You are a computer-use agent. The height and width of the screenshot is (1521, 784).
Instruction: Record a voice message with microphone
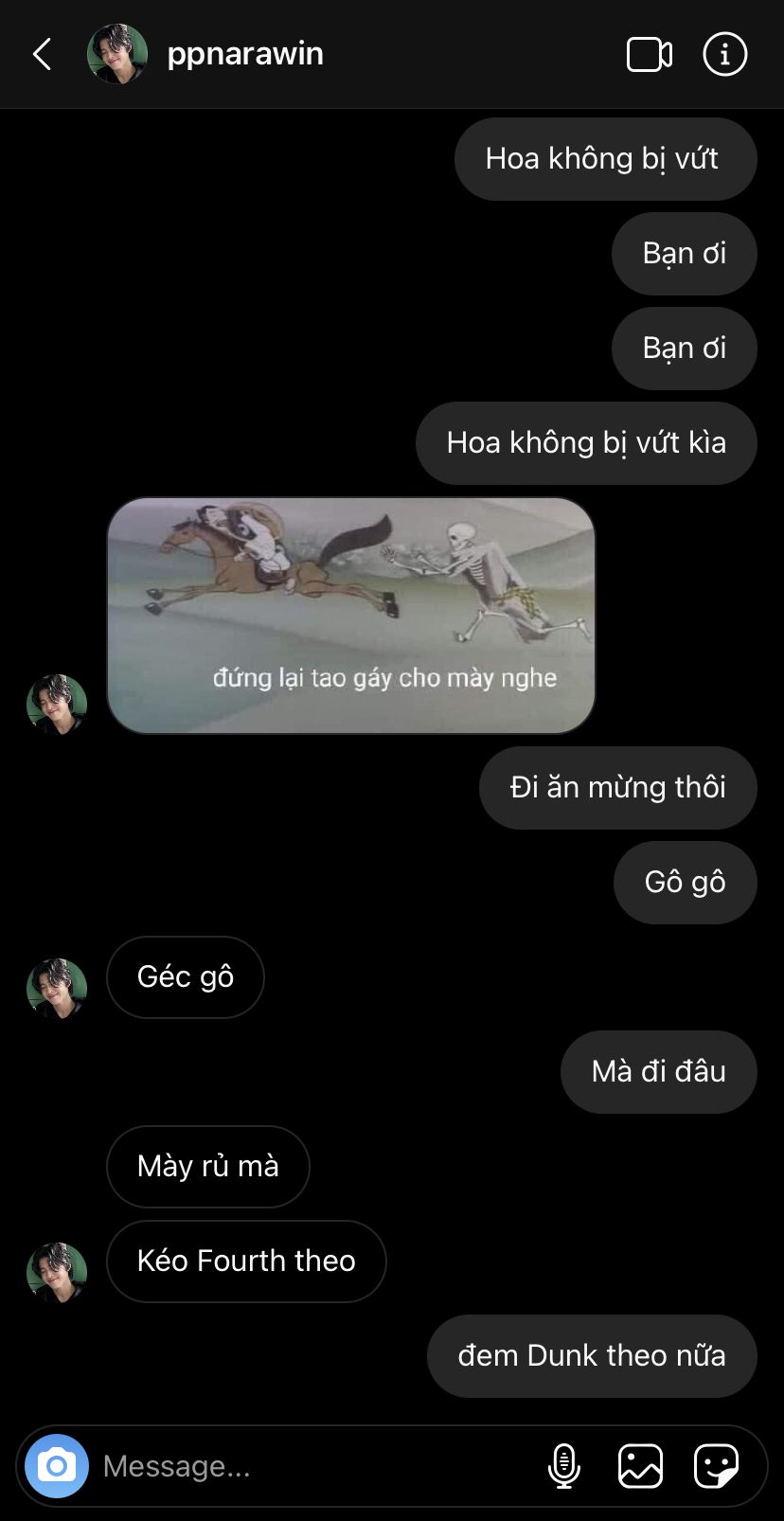coord(564,1466)
